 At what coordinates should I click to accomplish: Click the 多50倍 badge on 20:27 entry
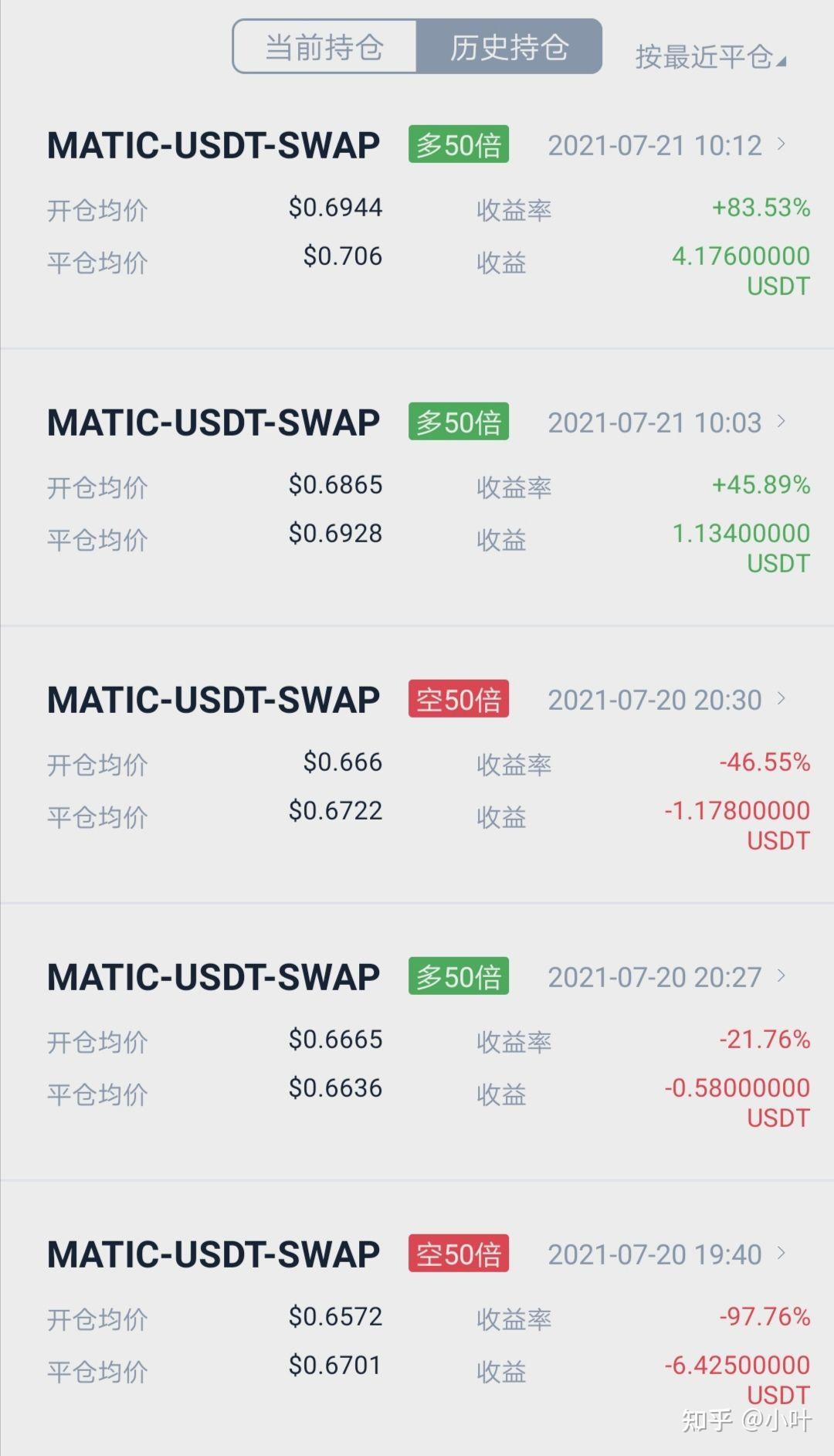(x=457, y=976)
